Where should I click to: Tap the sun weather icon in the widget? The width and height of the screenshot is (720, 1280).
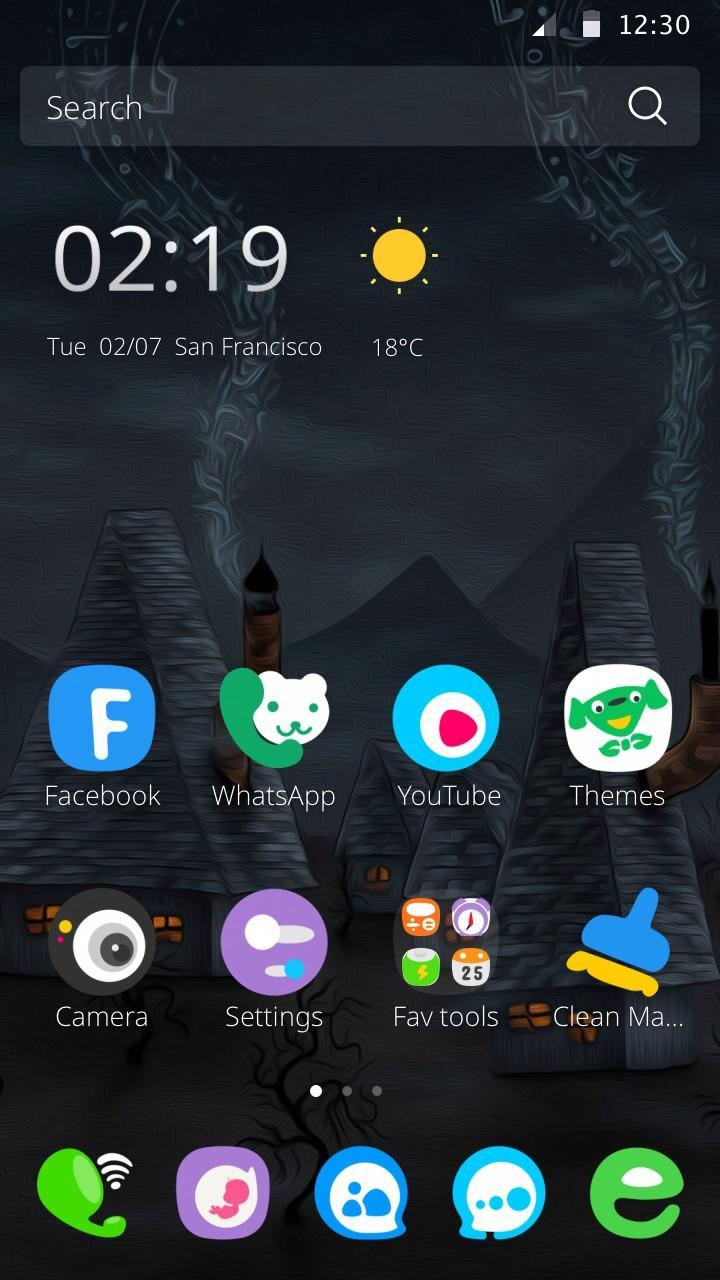[399, 255]
